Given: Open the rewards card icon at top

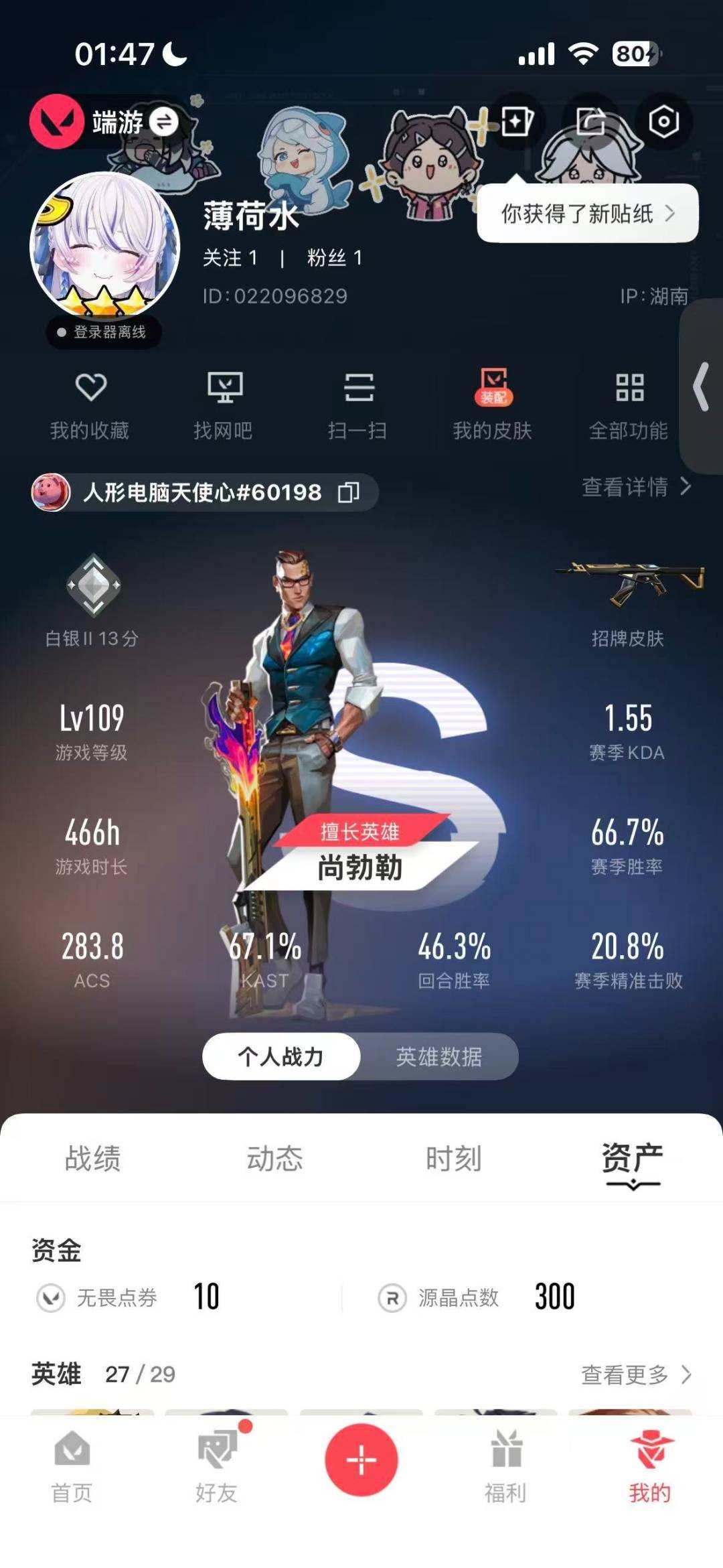Looking at the screenshot, I should [x=515, y=121].
